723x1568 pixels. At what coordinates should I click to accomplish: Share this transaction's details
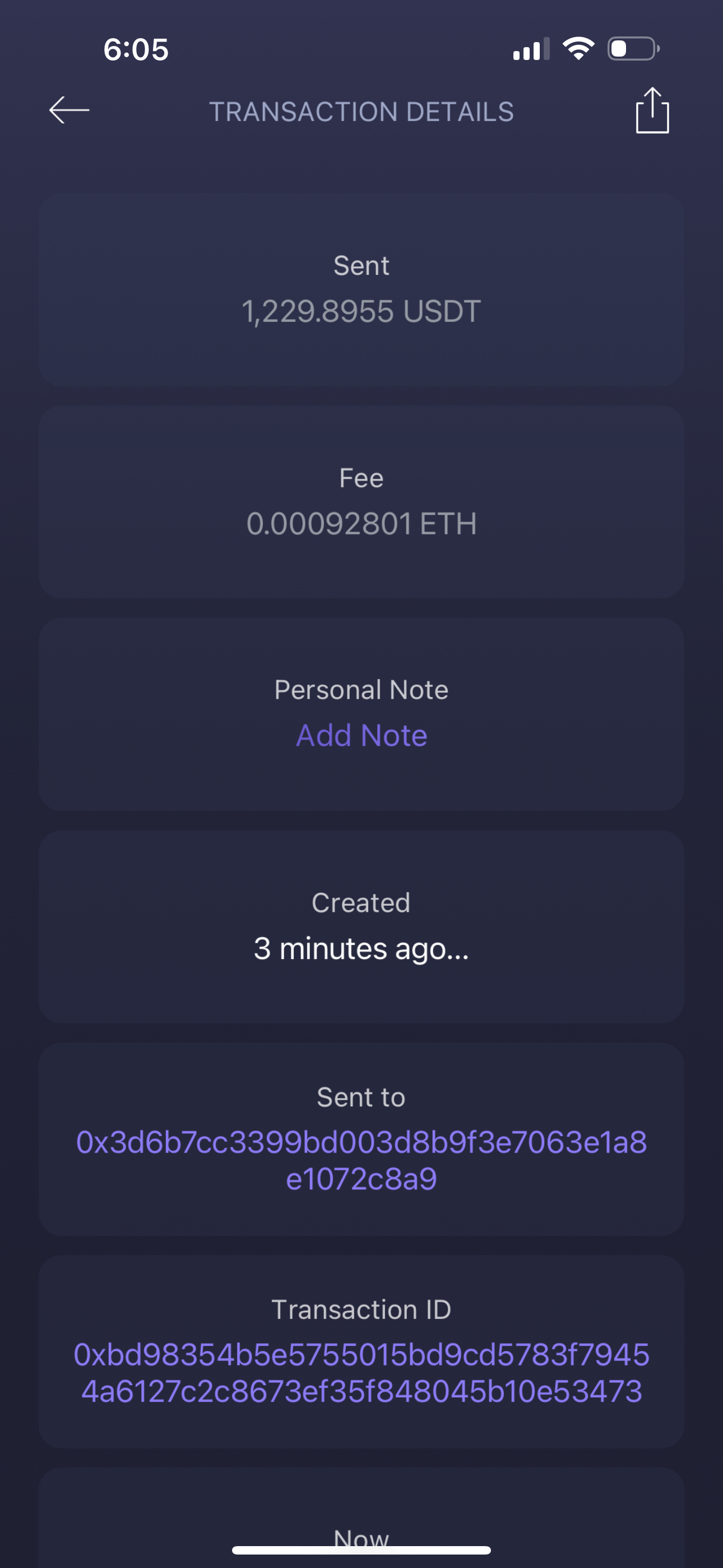pos(652,110)
